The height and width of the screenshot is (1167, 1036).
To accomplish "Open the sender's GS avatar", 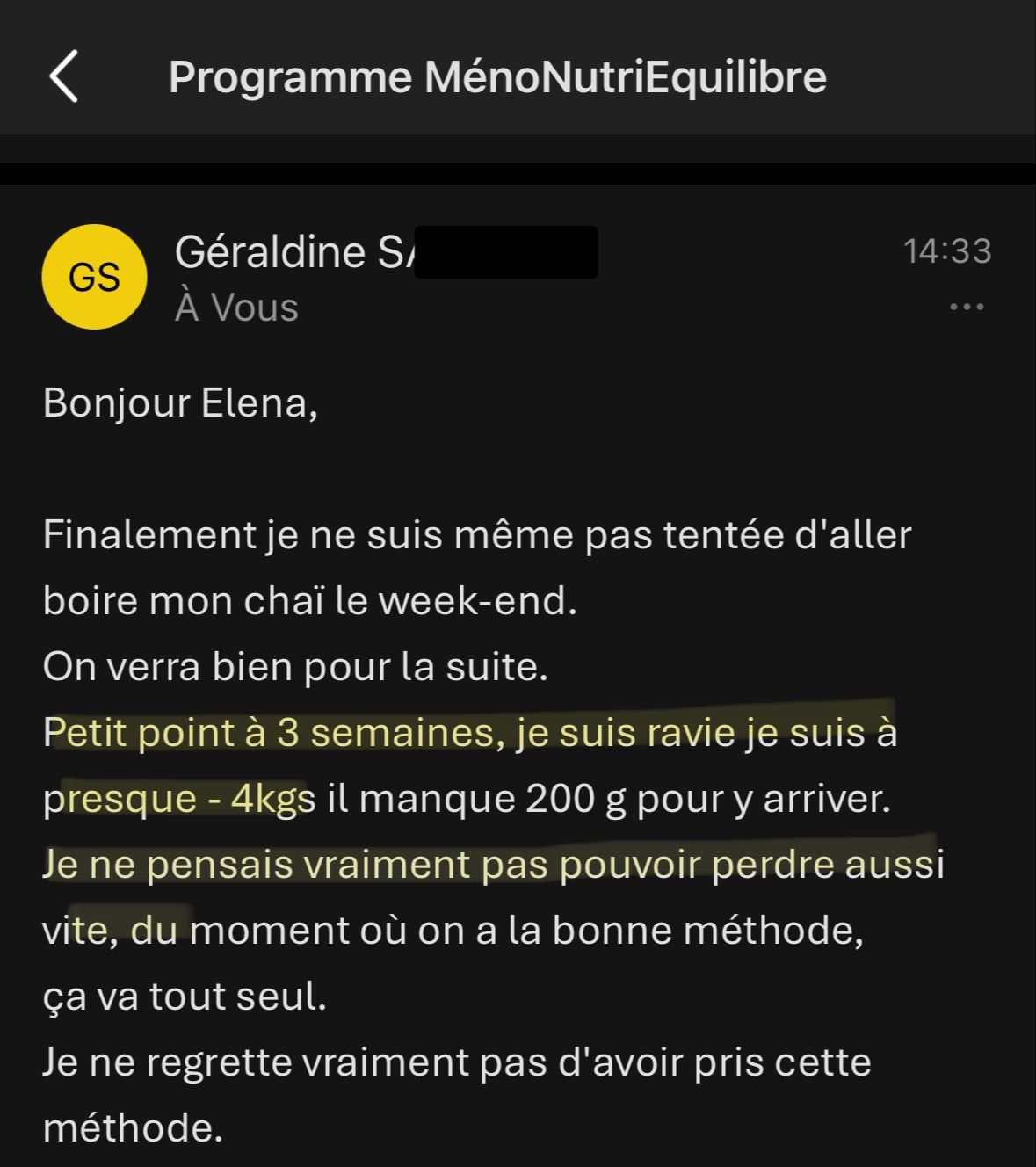I will pos(94,277).
